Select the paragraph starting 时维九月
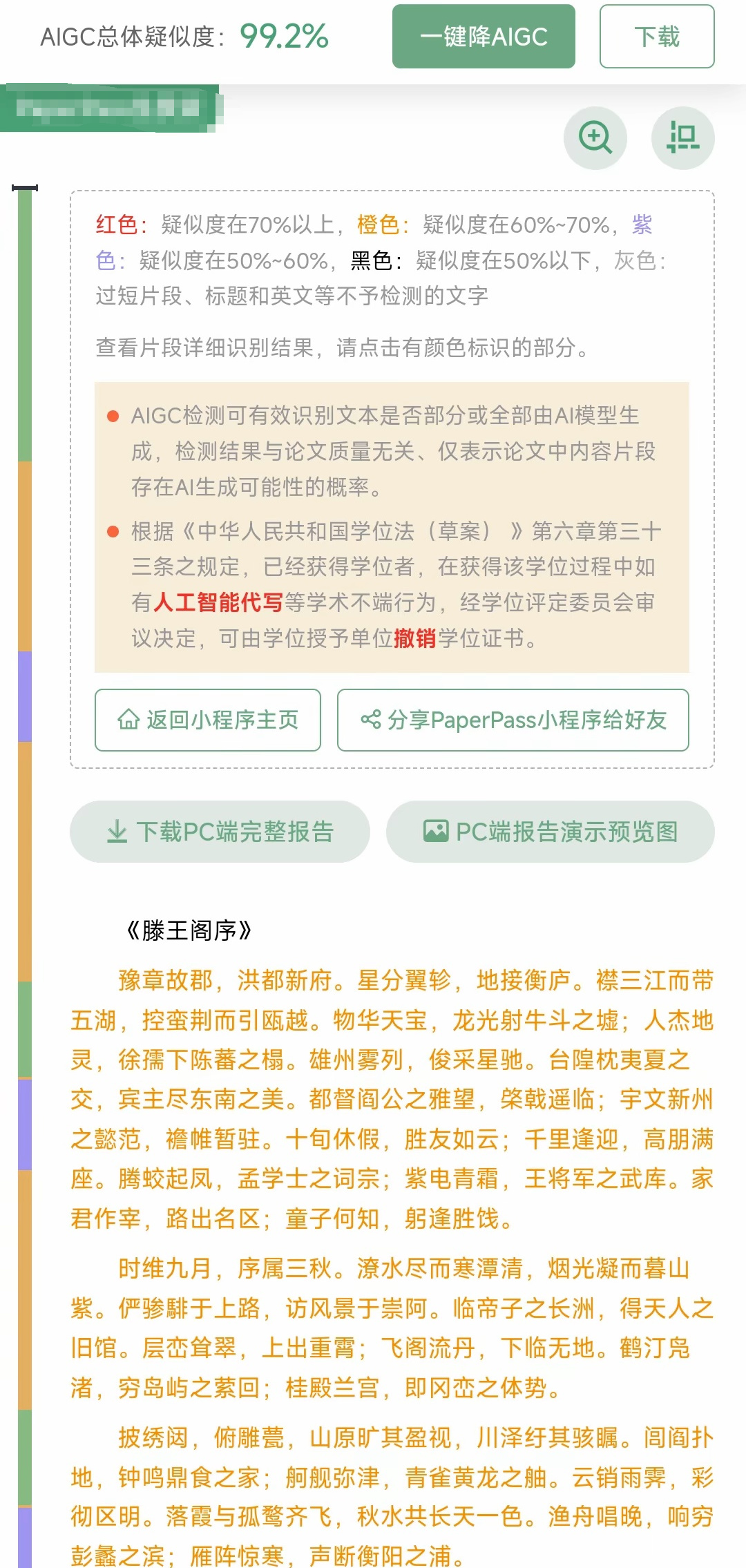 click(x=392, y=1328)
